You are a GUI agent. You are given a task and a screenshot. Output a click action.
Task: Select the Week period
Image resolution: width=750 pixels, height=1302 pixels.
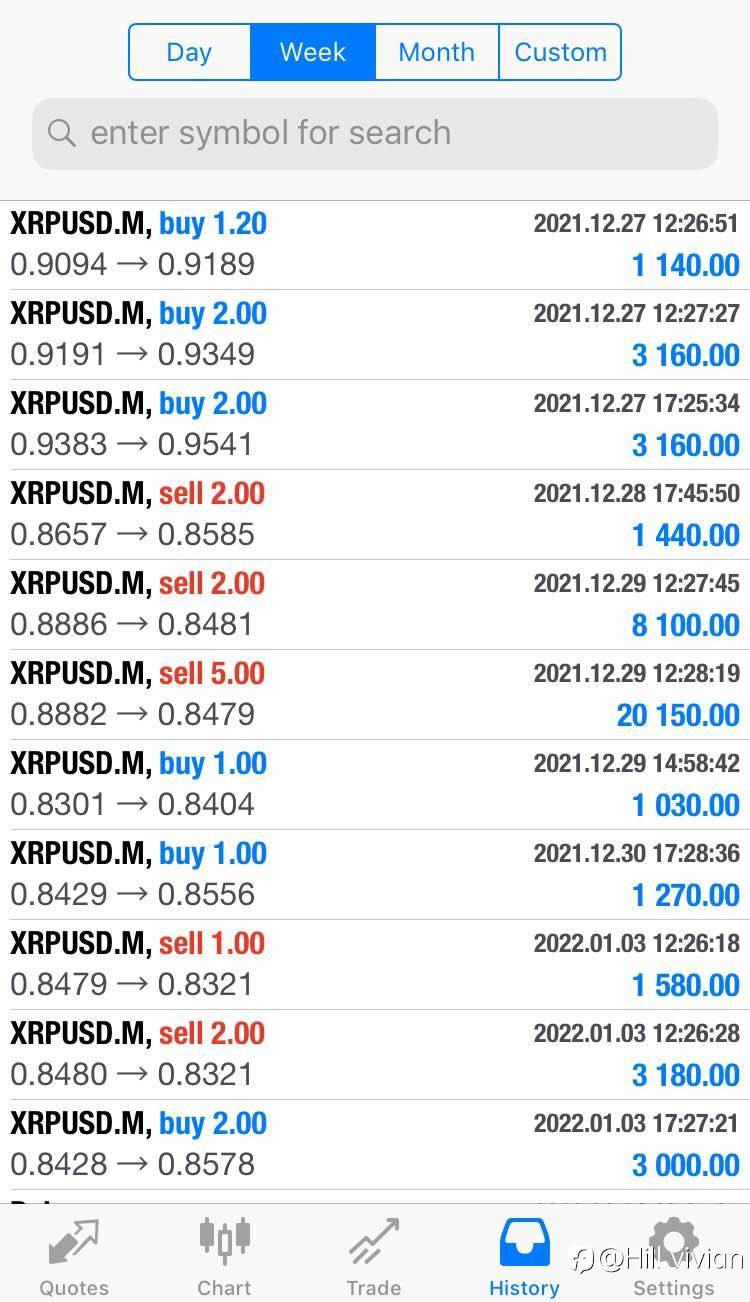[x=313, y=52]
